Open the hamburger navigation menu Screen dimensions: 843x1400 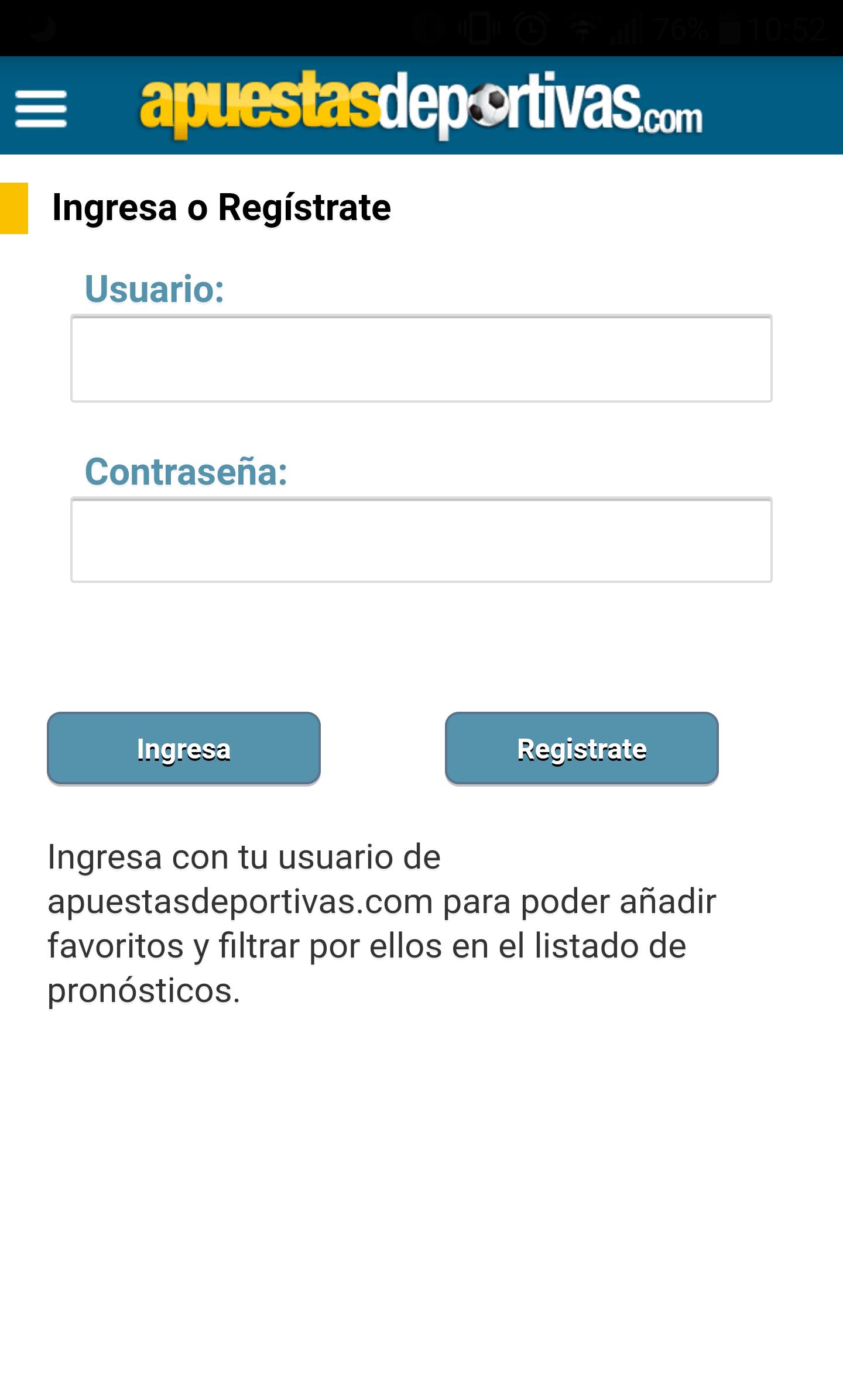tap(41, 109)
